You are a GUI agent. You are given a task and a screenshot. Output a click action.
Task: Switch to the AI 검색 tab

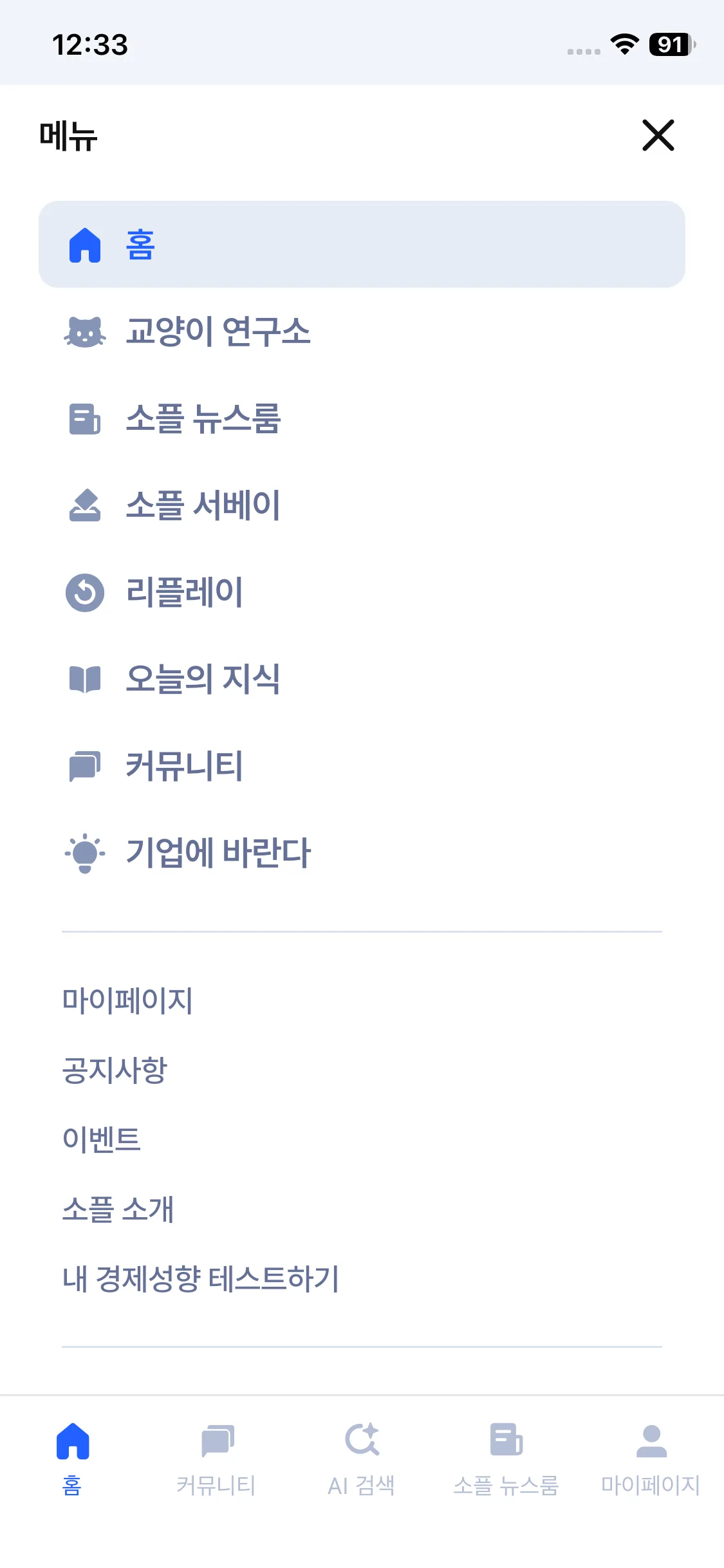(x=362, y=1458)
